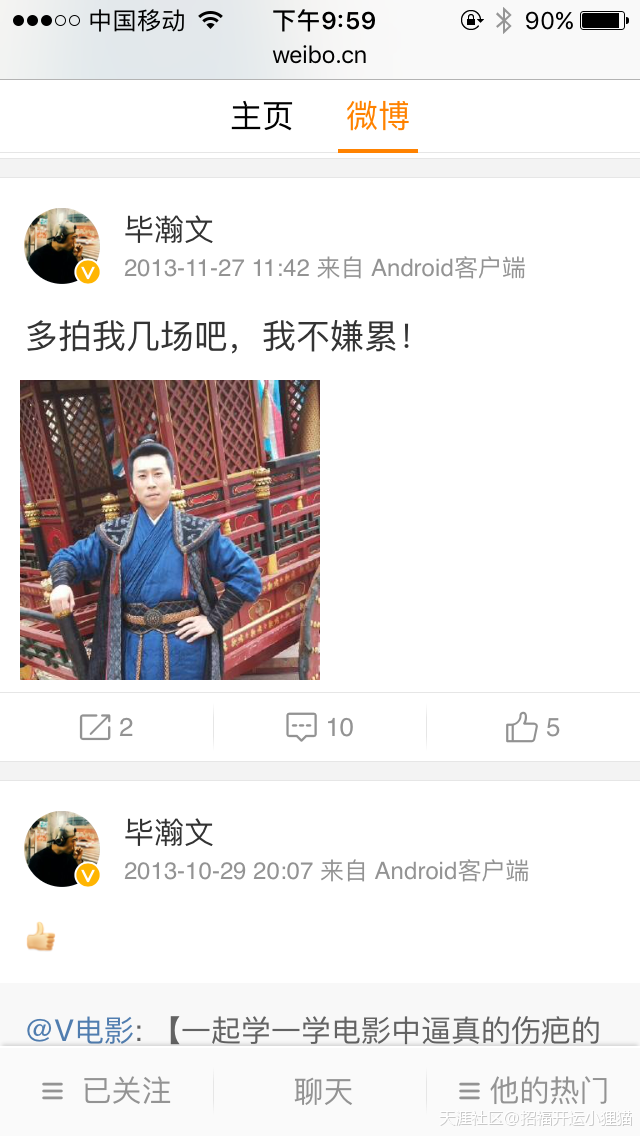The width and height of the screenshot is (640, 1136).
Task: Open the weibo.cn address bar
Action: (x=320, y=56)
